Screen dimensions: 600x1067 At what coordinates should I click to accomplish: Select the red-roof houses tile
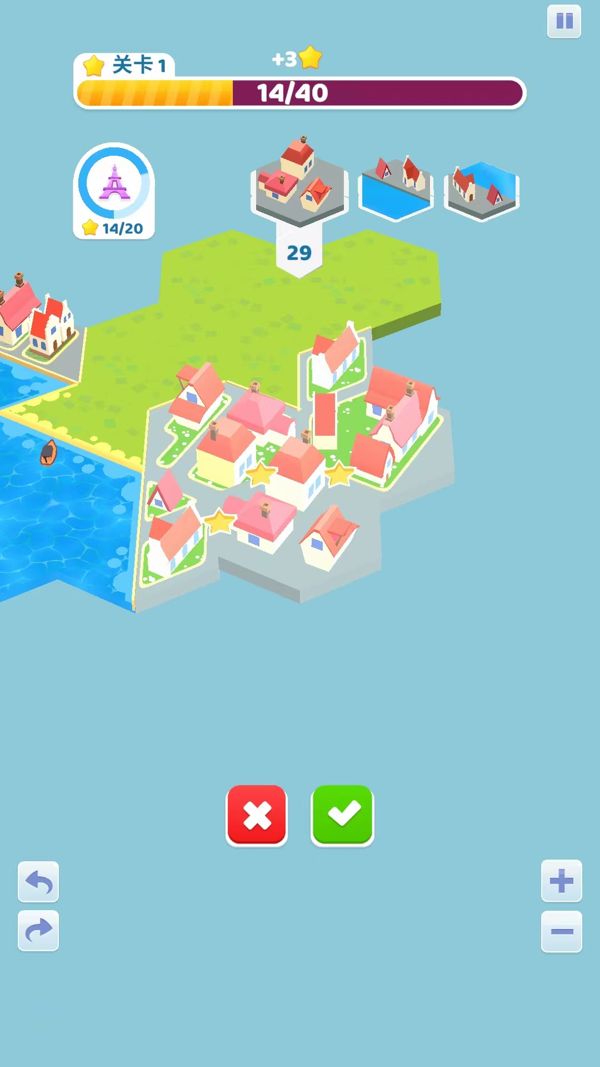tap(298, 180)
